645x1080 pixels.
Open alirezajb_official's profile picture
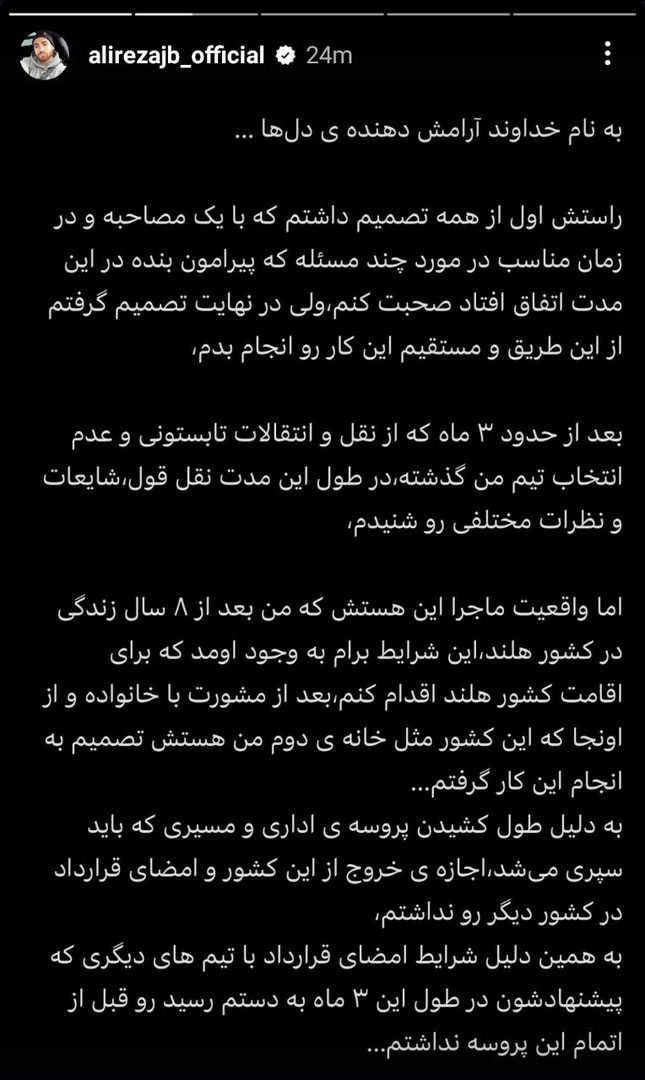[45, 56]
